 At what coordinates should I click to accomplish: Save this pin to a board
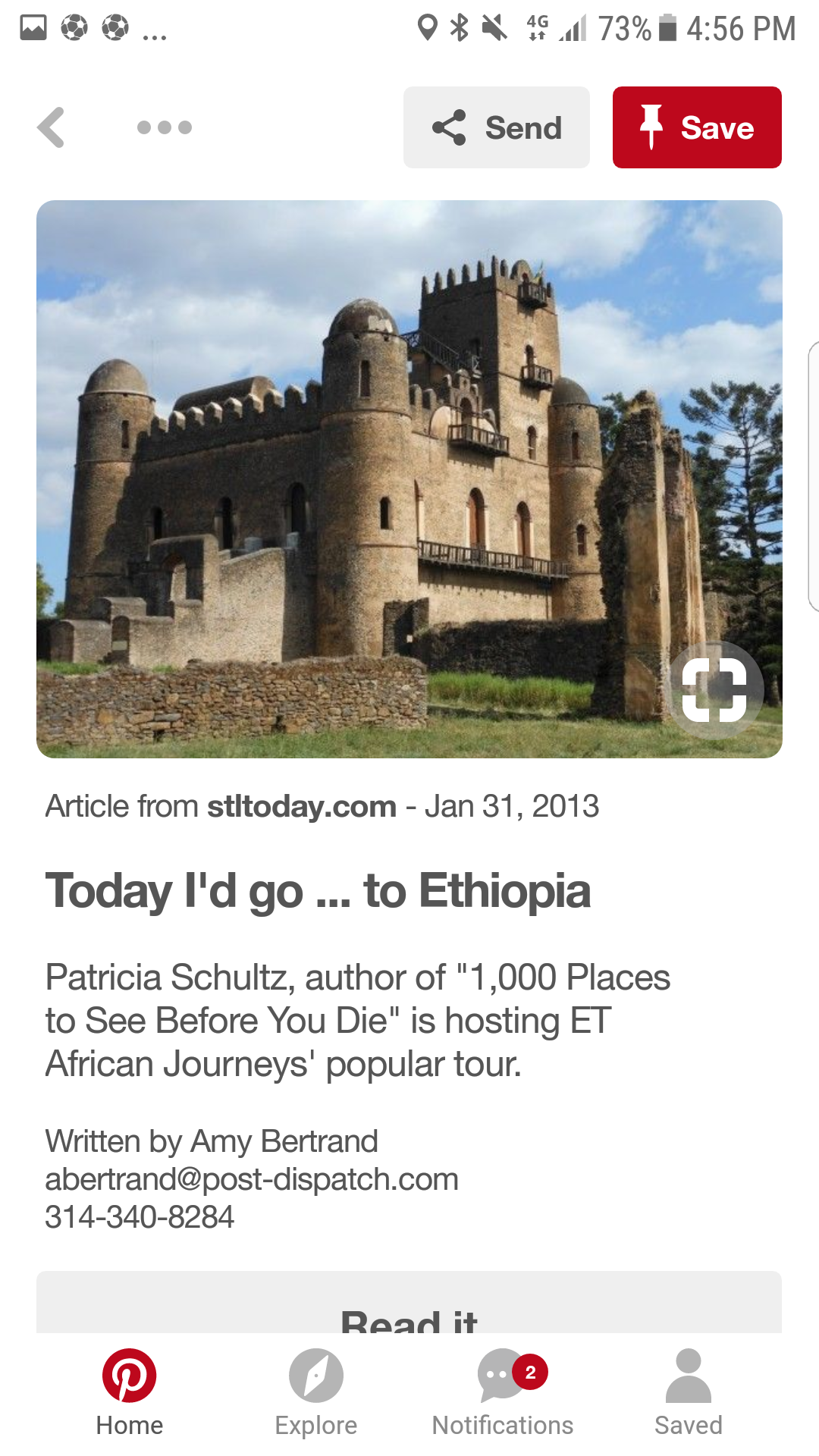[x=697, y=127]
